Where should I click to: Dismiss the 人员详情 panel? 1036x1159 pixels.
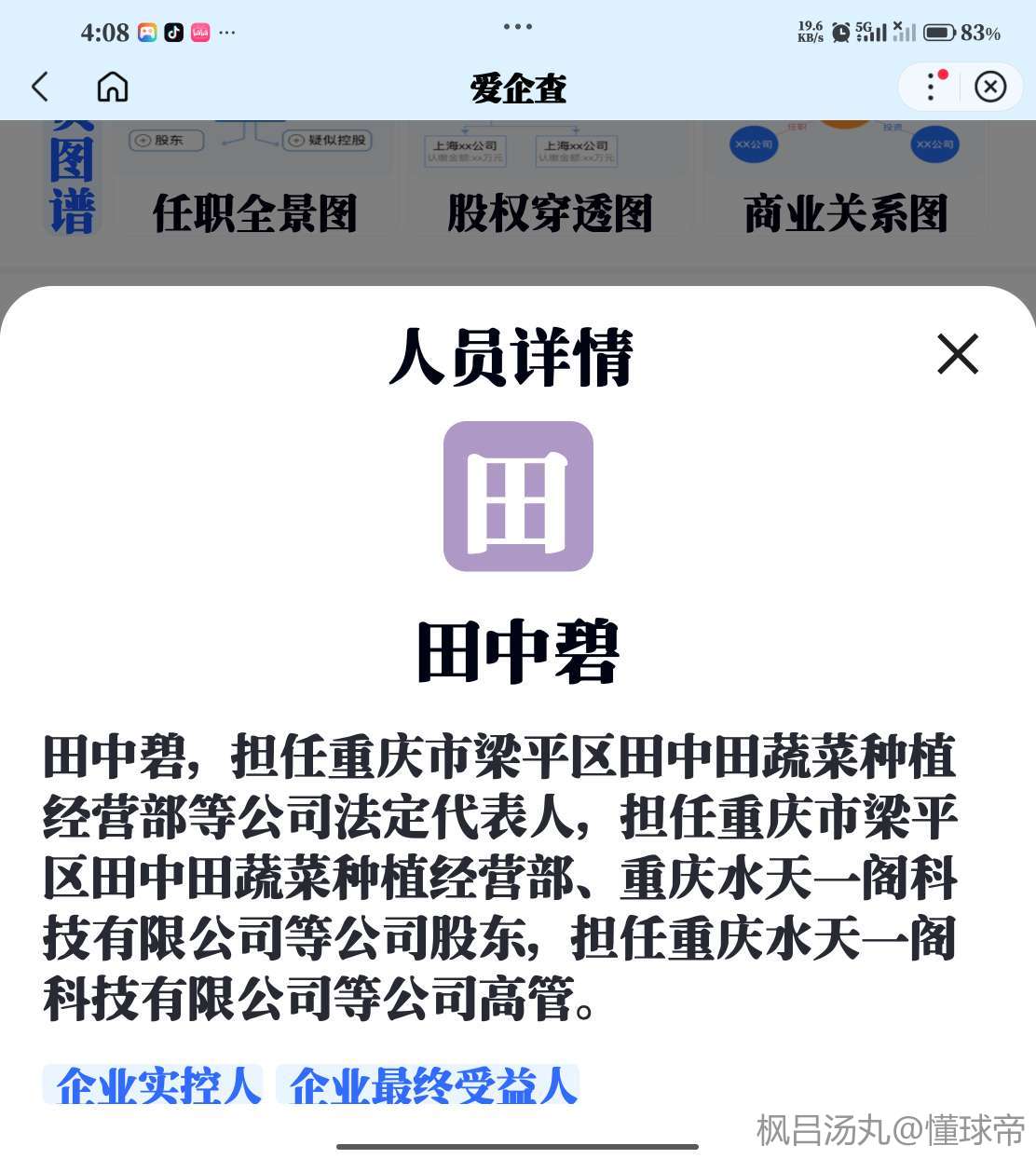pos(957,354)
